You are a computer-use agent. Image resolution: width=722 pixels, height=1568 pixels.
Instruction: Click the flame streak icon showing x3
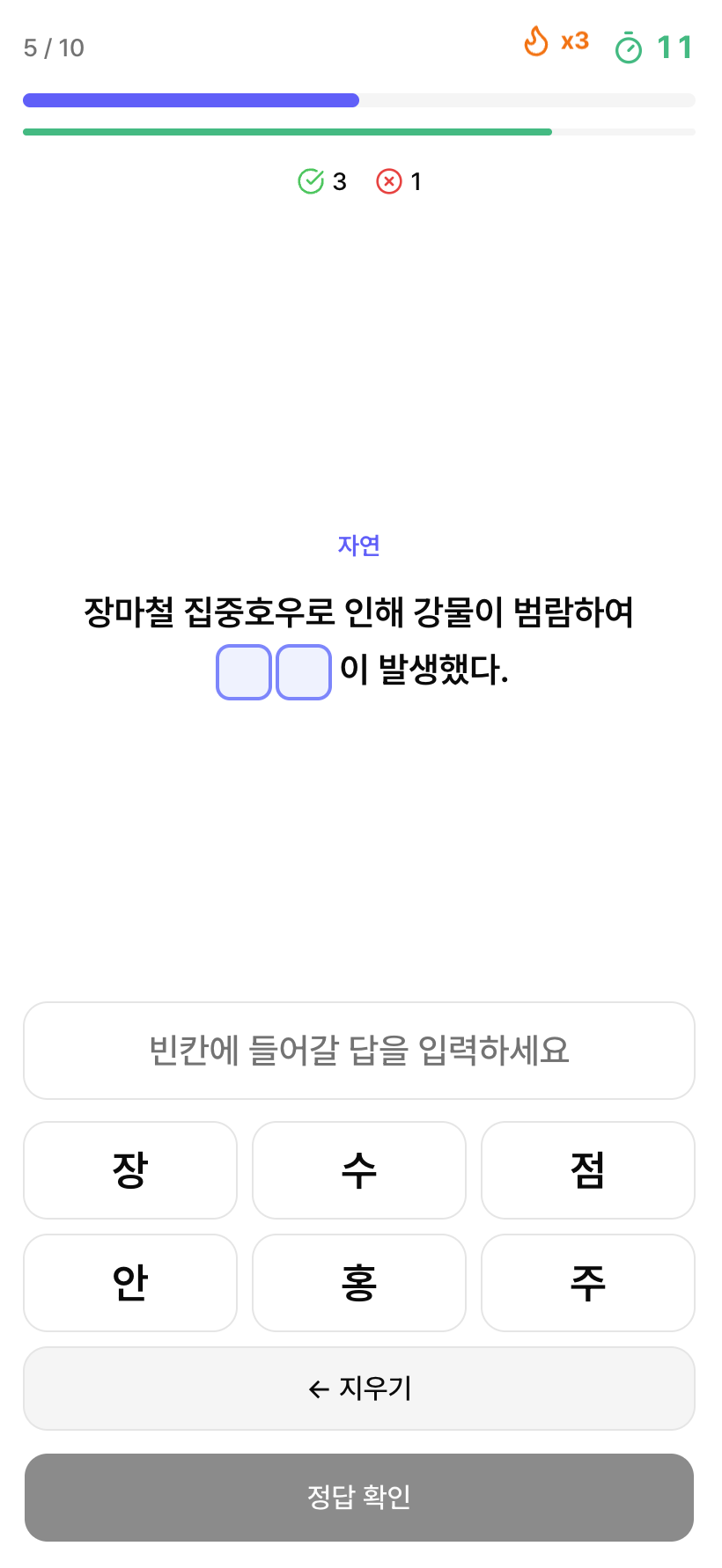pyautogui.click(x=536, y=41)
